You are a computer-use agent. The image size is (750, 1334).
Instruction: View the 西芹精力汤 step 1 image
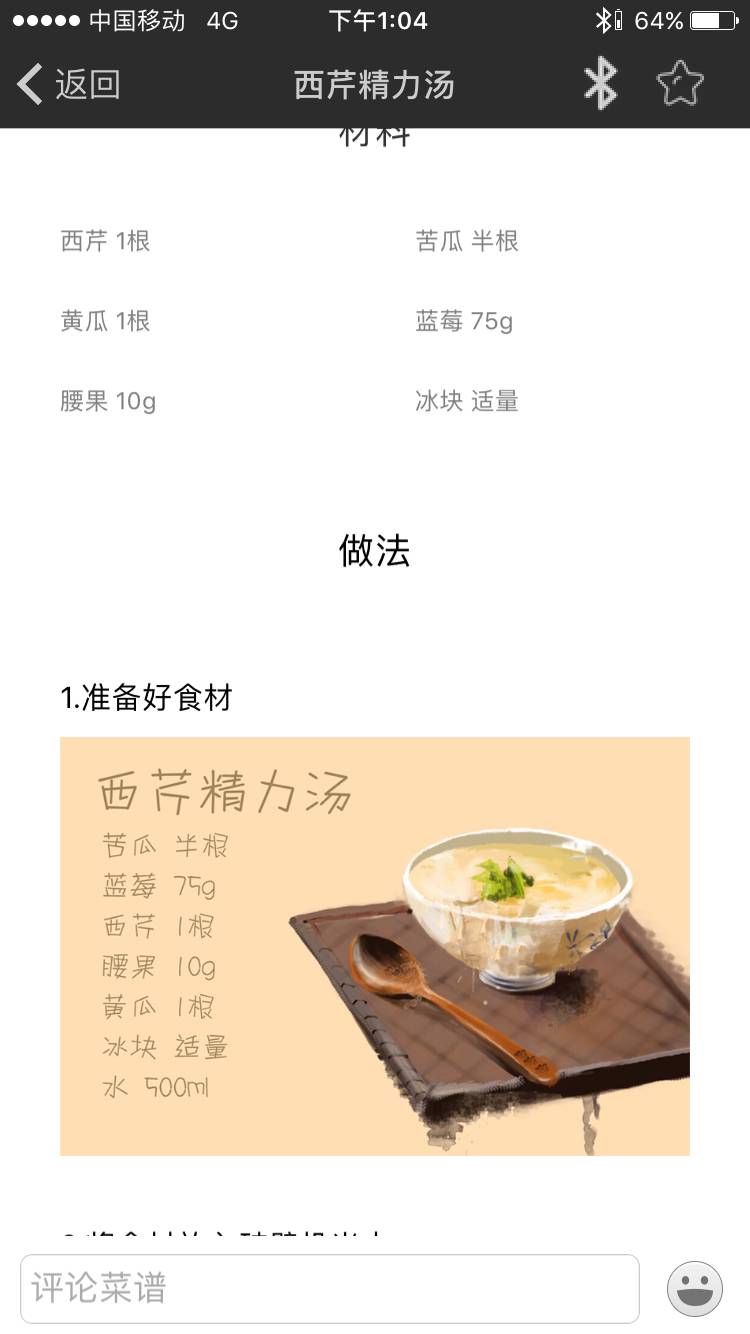(375, 946)
